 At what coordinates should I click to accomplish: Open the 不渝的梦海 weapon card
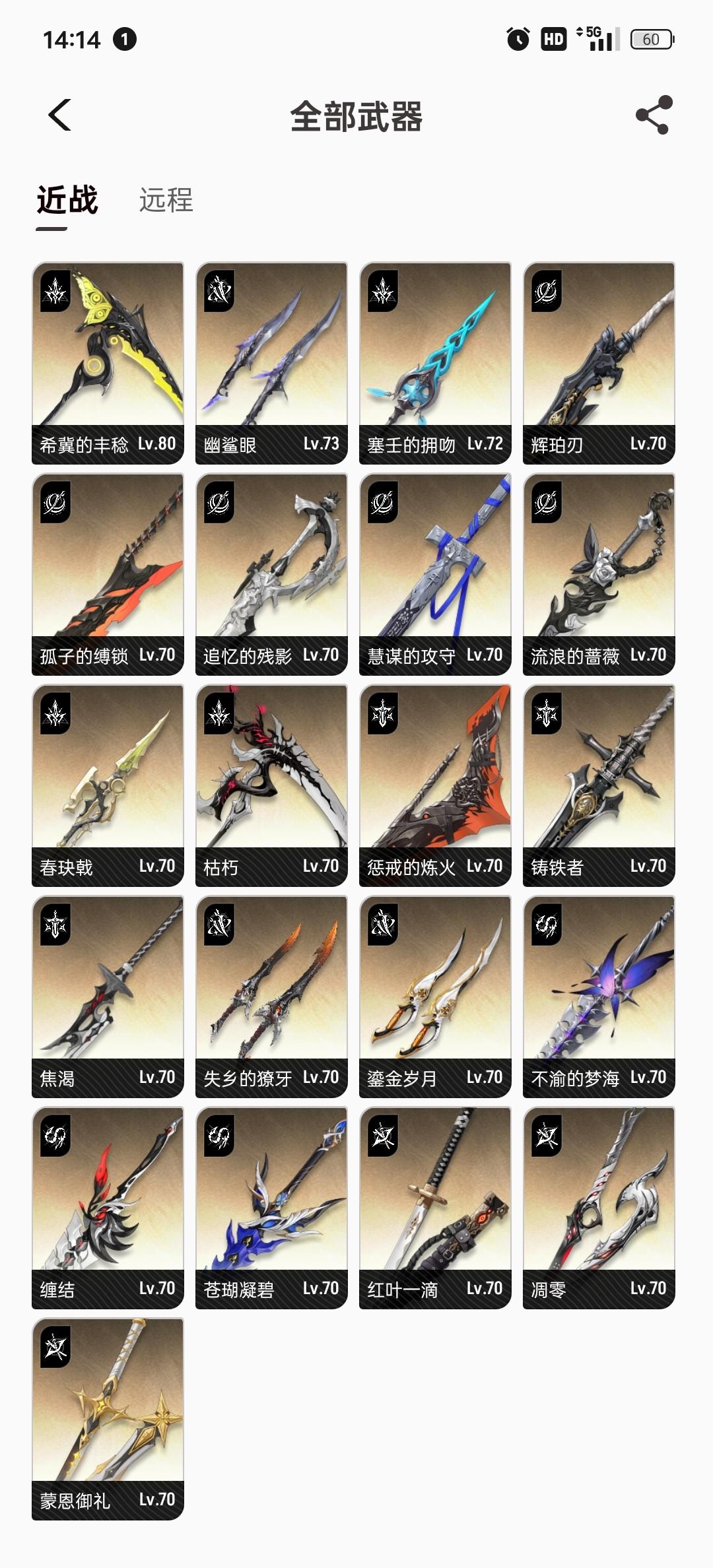pyautogui.click(x=599, y=996)
